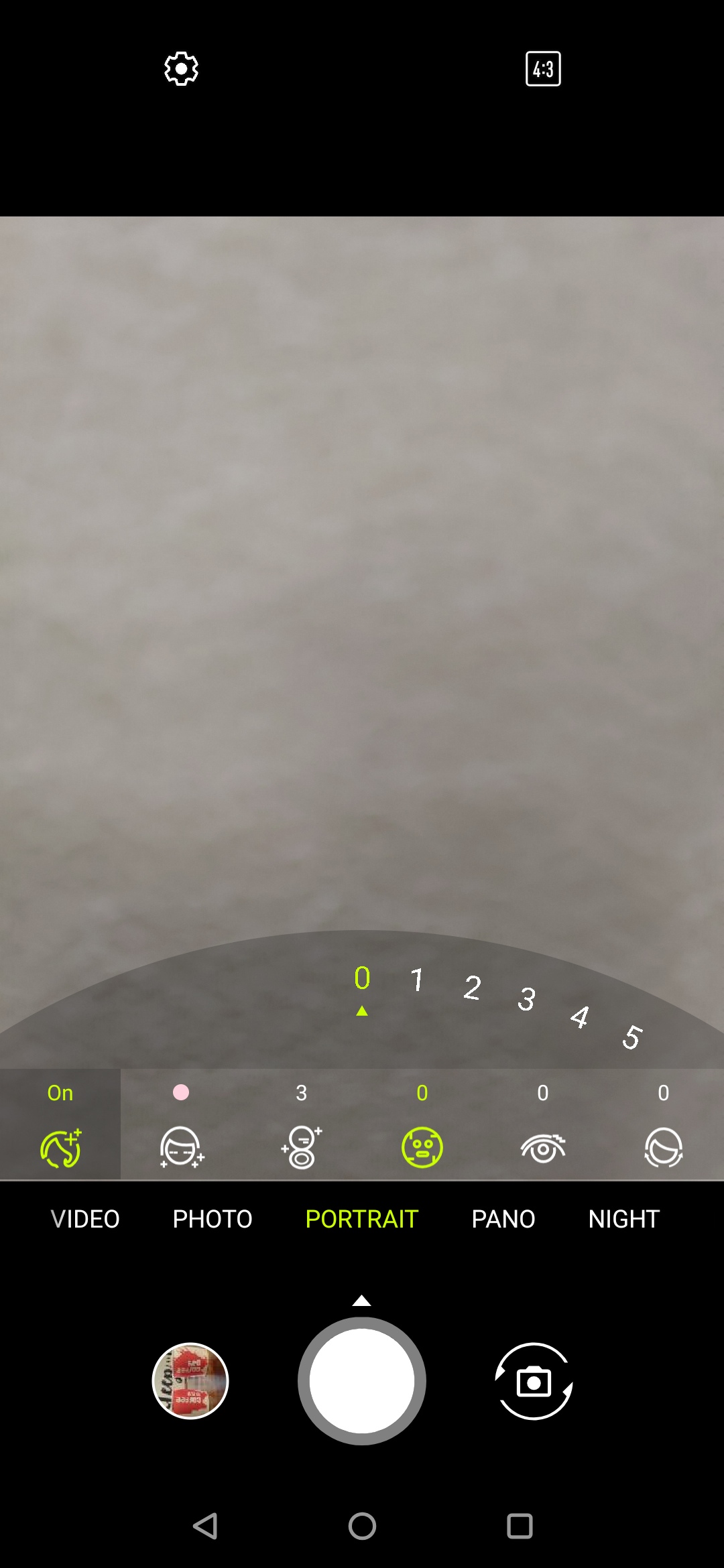Image resolution: width=724 pixels, height=1568 pixels.
Task: Set beauty level to 3 on the dial
Action: (x=527, y=998)
